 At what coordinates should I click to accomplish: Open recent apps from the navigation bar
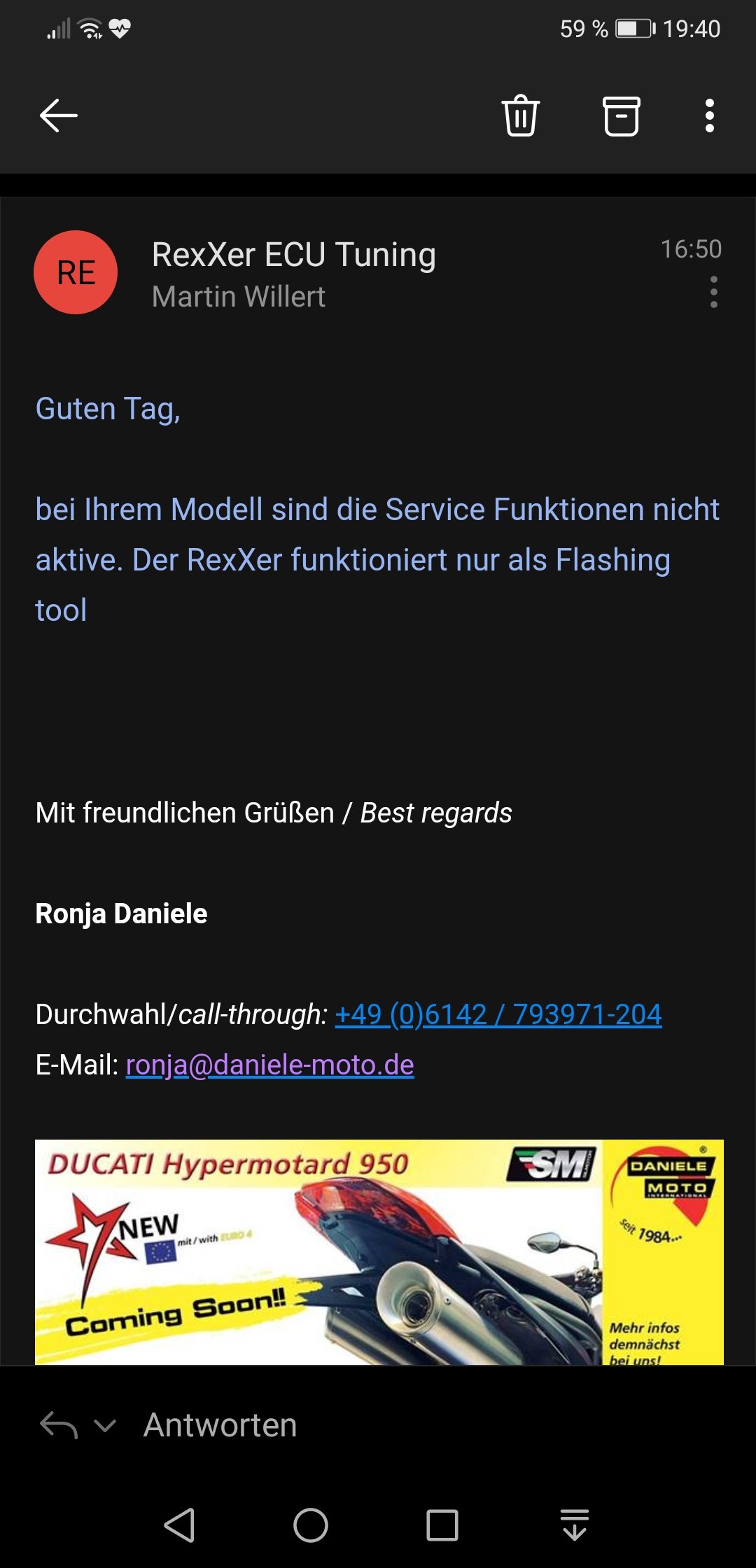[x=442, y=1525]
